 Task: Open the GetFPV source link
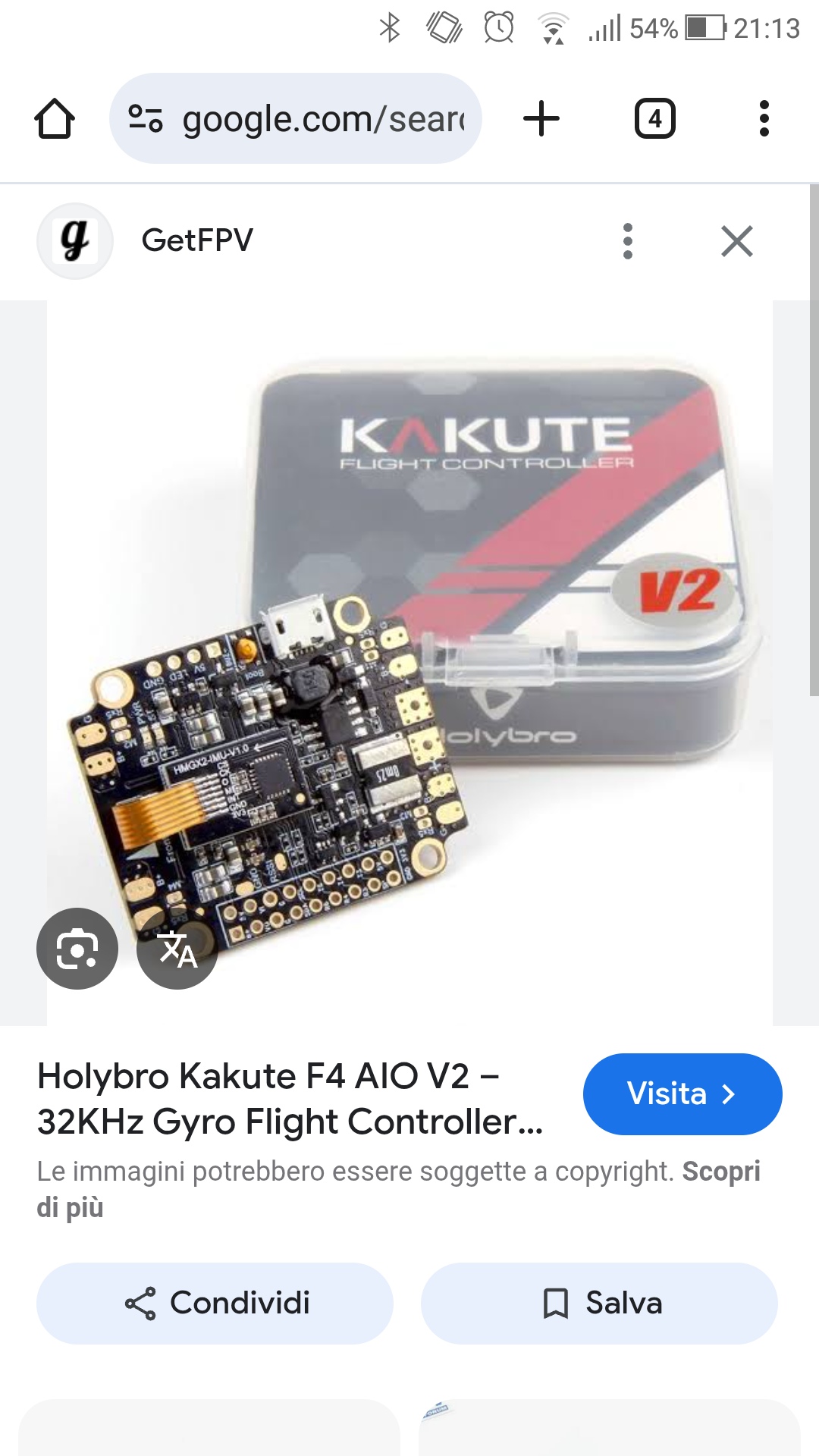tap(196, 241)
